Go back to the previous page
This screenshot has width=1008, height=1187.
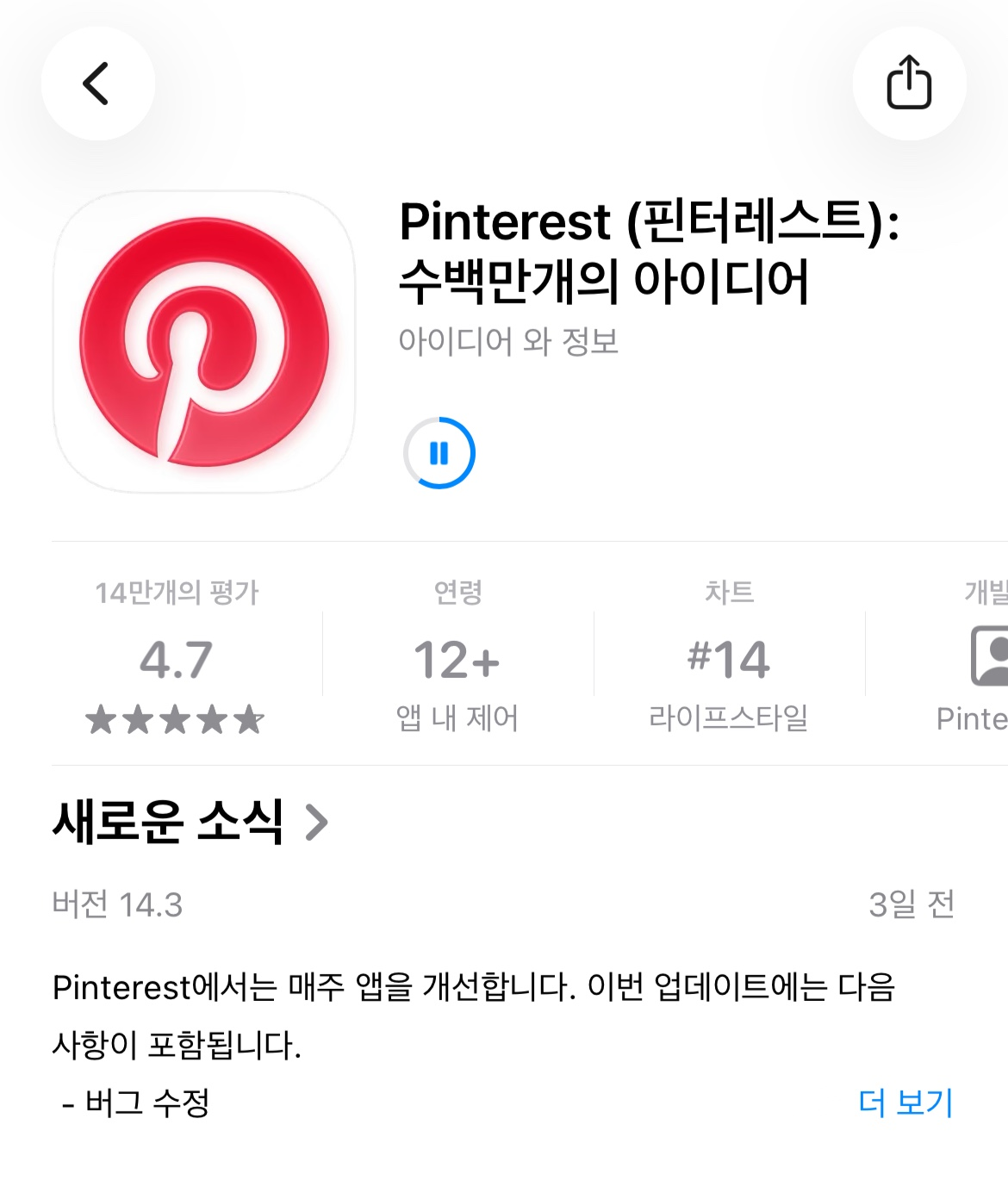coord(97,84)
